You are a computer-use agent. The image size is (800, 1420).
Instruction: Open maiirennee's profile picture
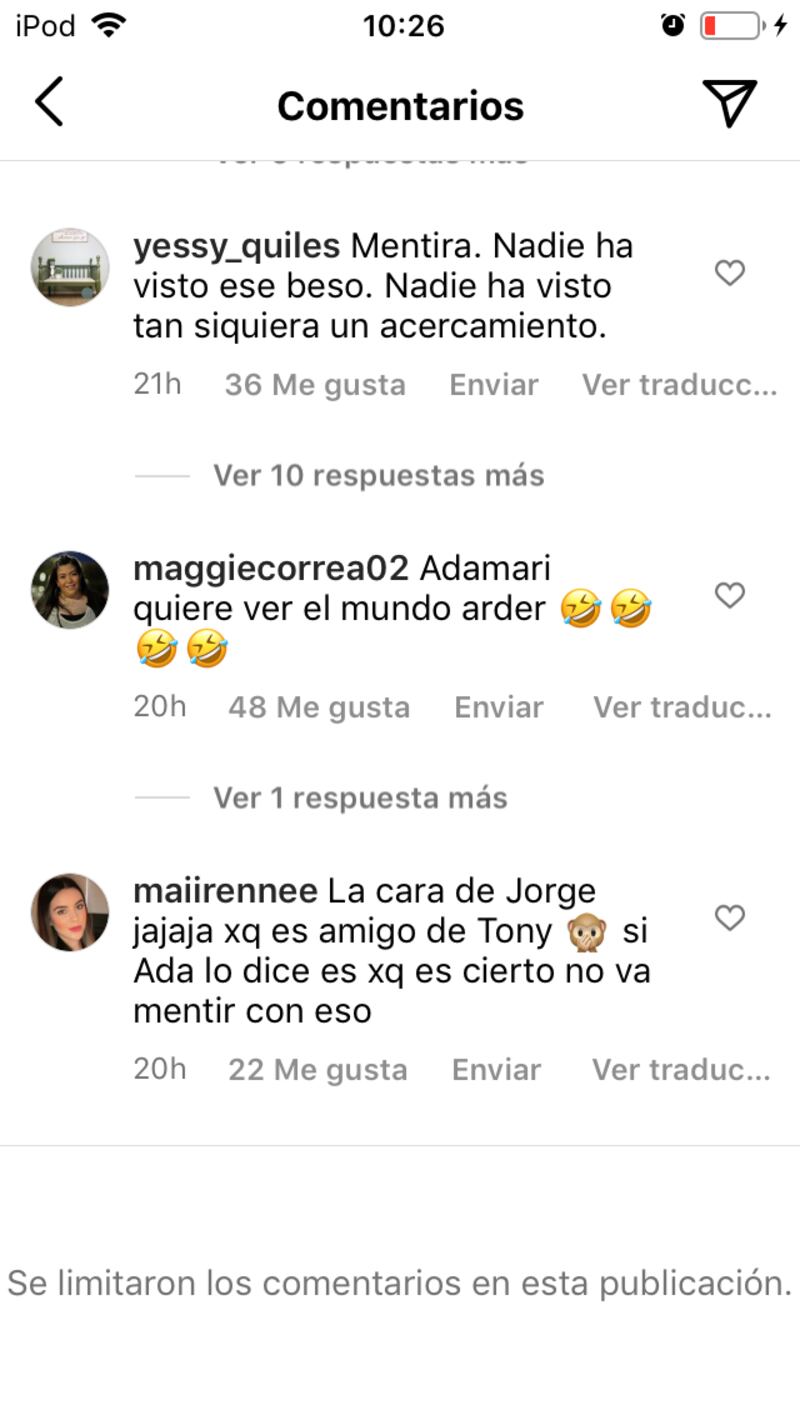click(70, 912)
